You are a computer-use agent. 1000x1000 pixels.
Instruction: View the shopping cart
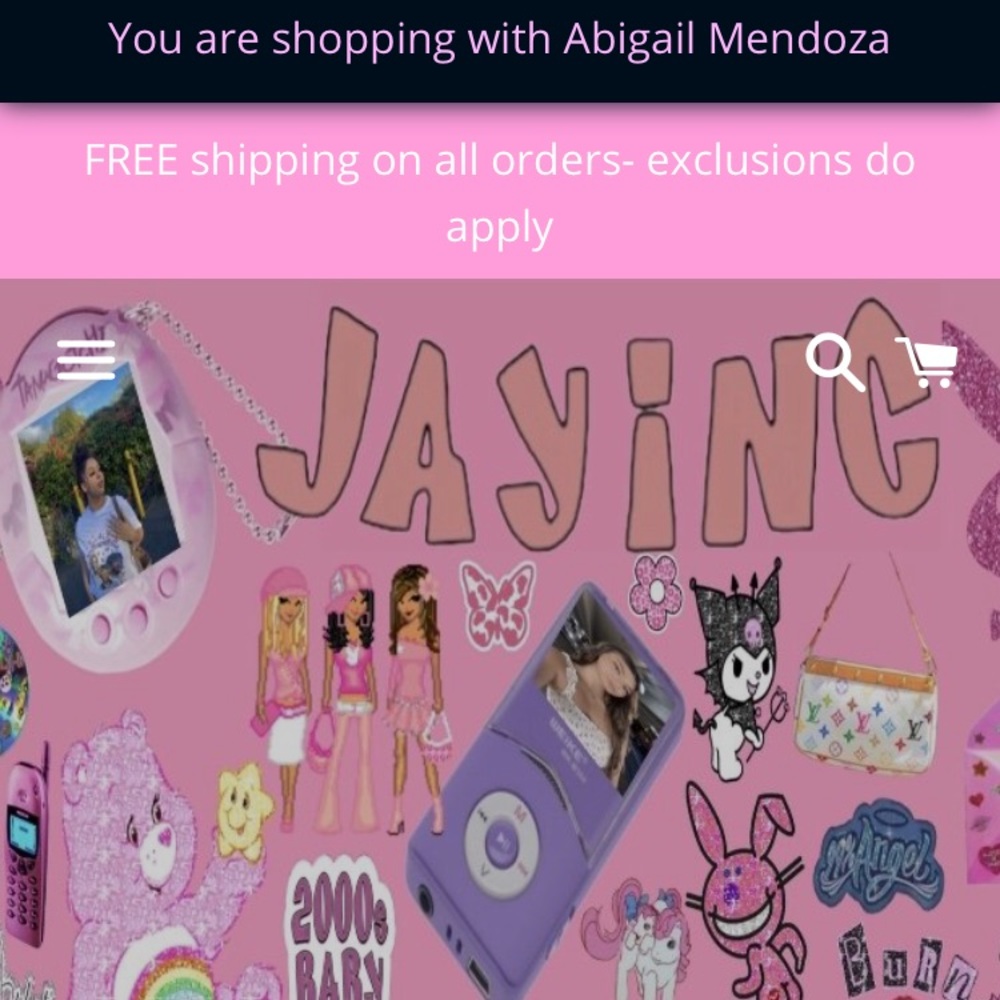(927, 362)
